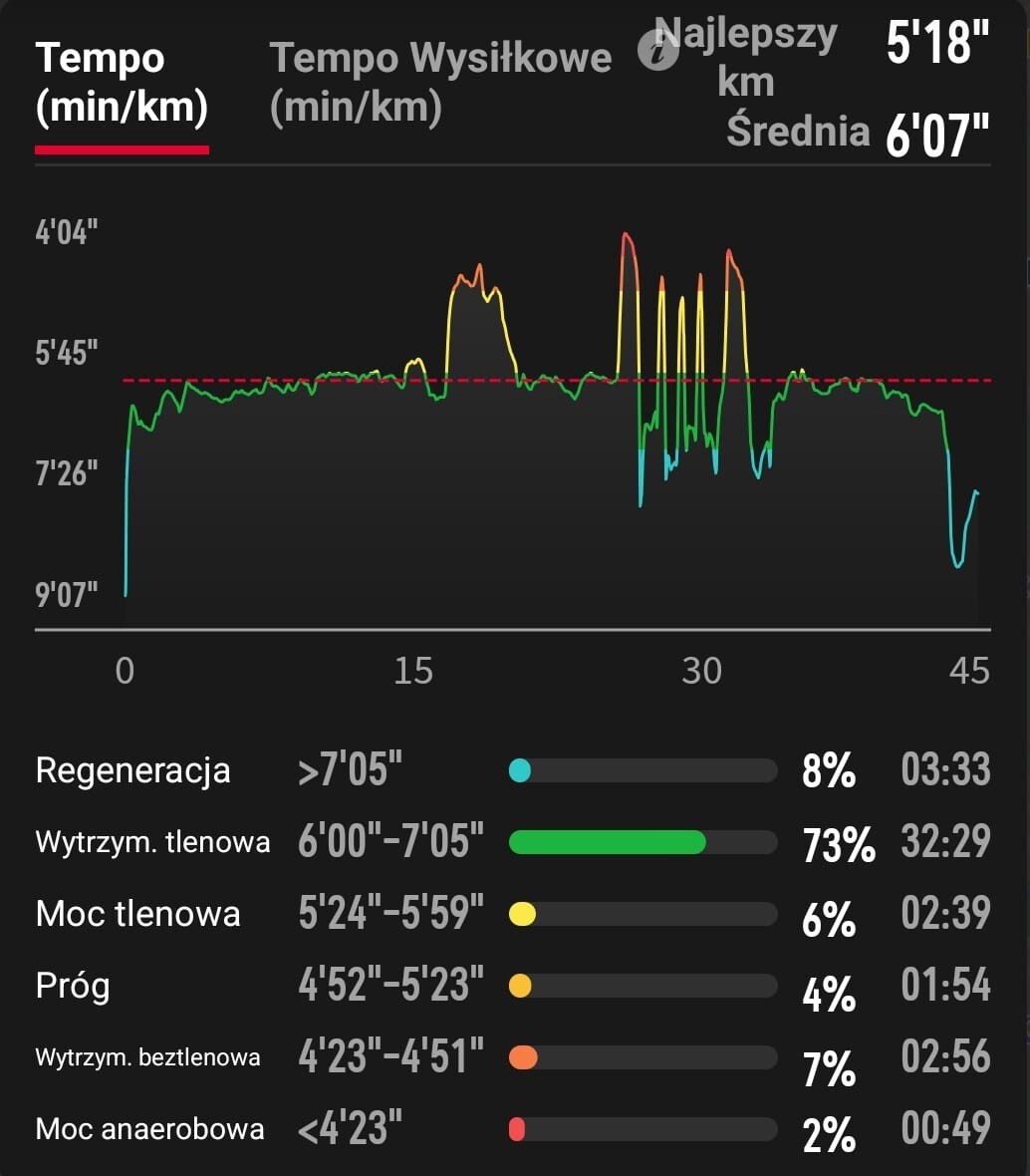The image size is (1030, 1176).
Task: Select the Tempo (min/km) tab
Action: 122,82
